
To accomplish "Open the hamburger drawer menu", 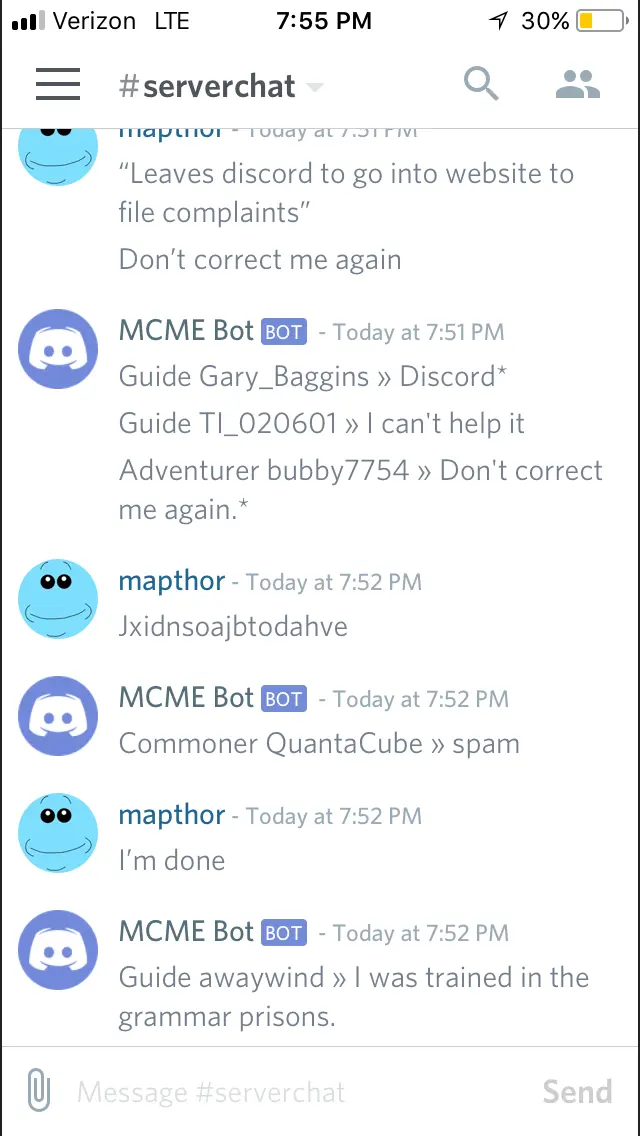I will click(58, 85).
